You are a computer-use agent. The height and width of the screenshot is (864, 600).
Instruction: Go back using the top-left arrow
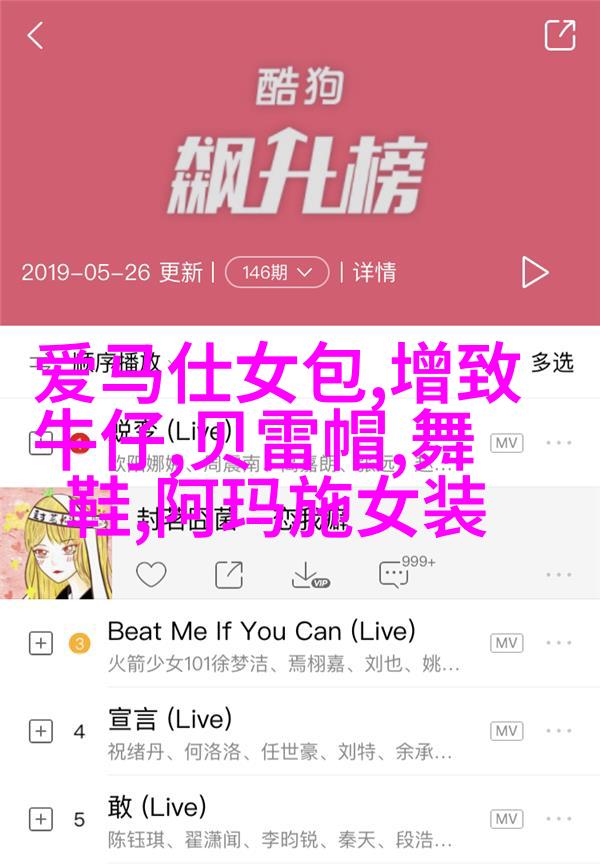(35, 36)
